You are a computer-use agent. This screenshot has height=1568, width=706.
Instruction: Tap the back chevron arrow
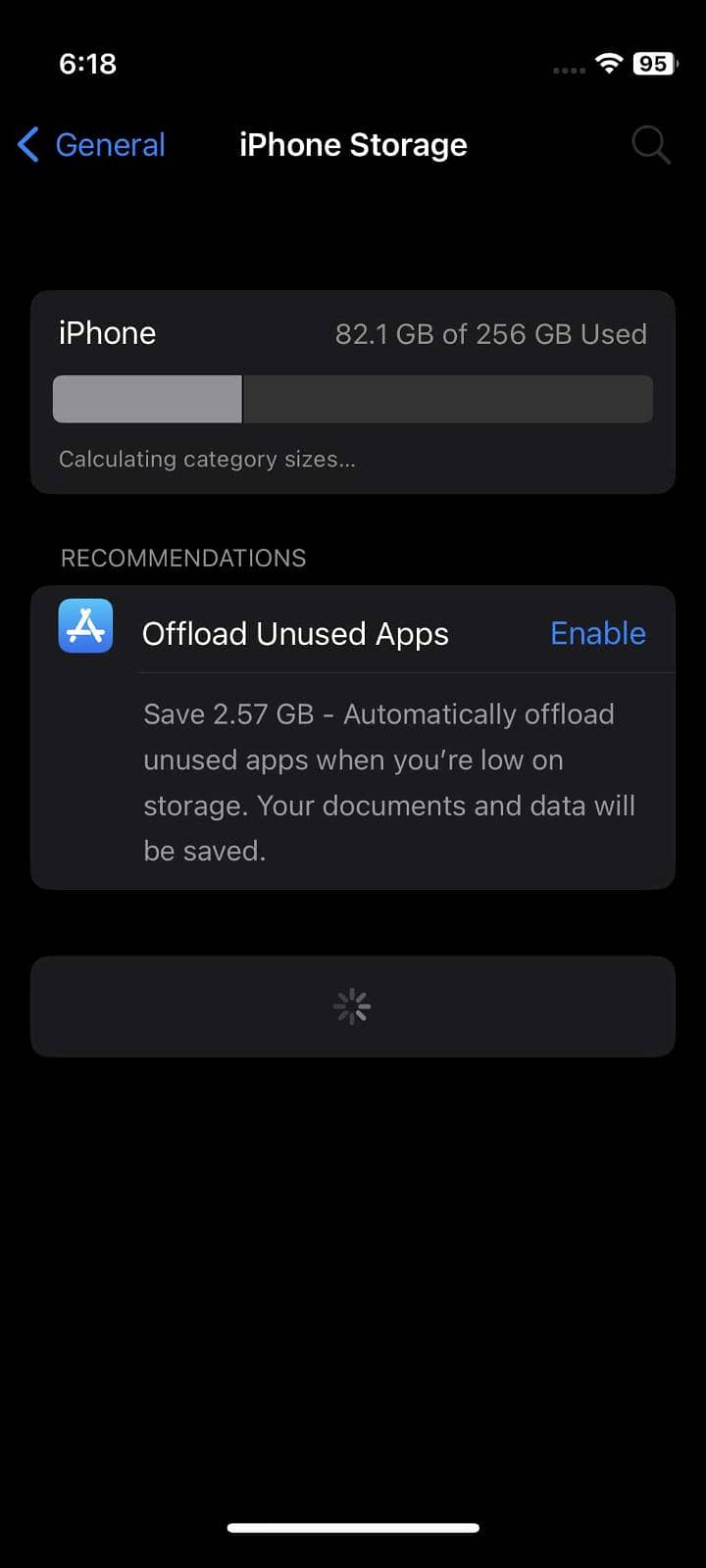26,144
